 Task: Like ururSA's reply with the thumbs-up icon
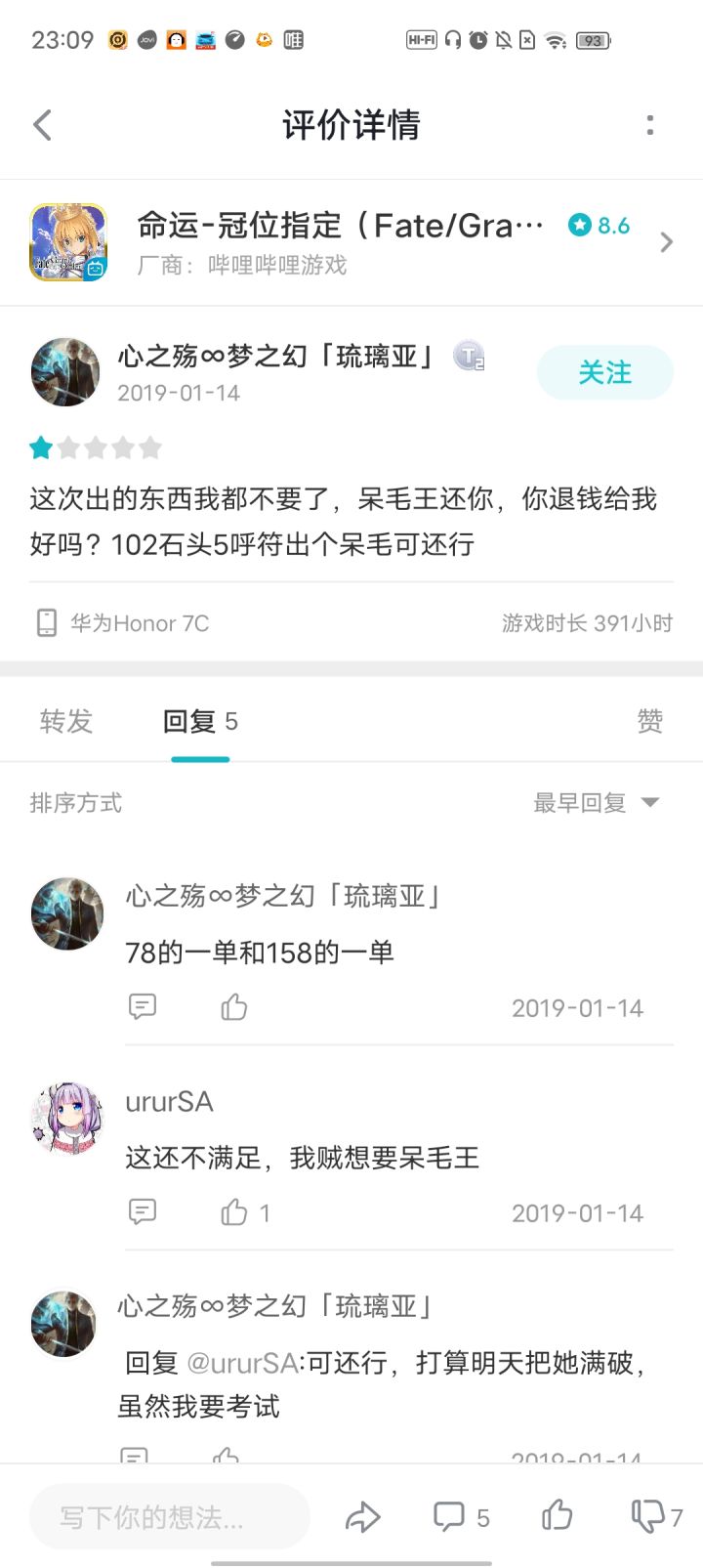232,1211
